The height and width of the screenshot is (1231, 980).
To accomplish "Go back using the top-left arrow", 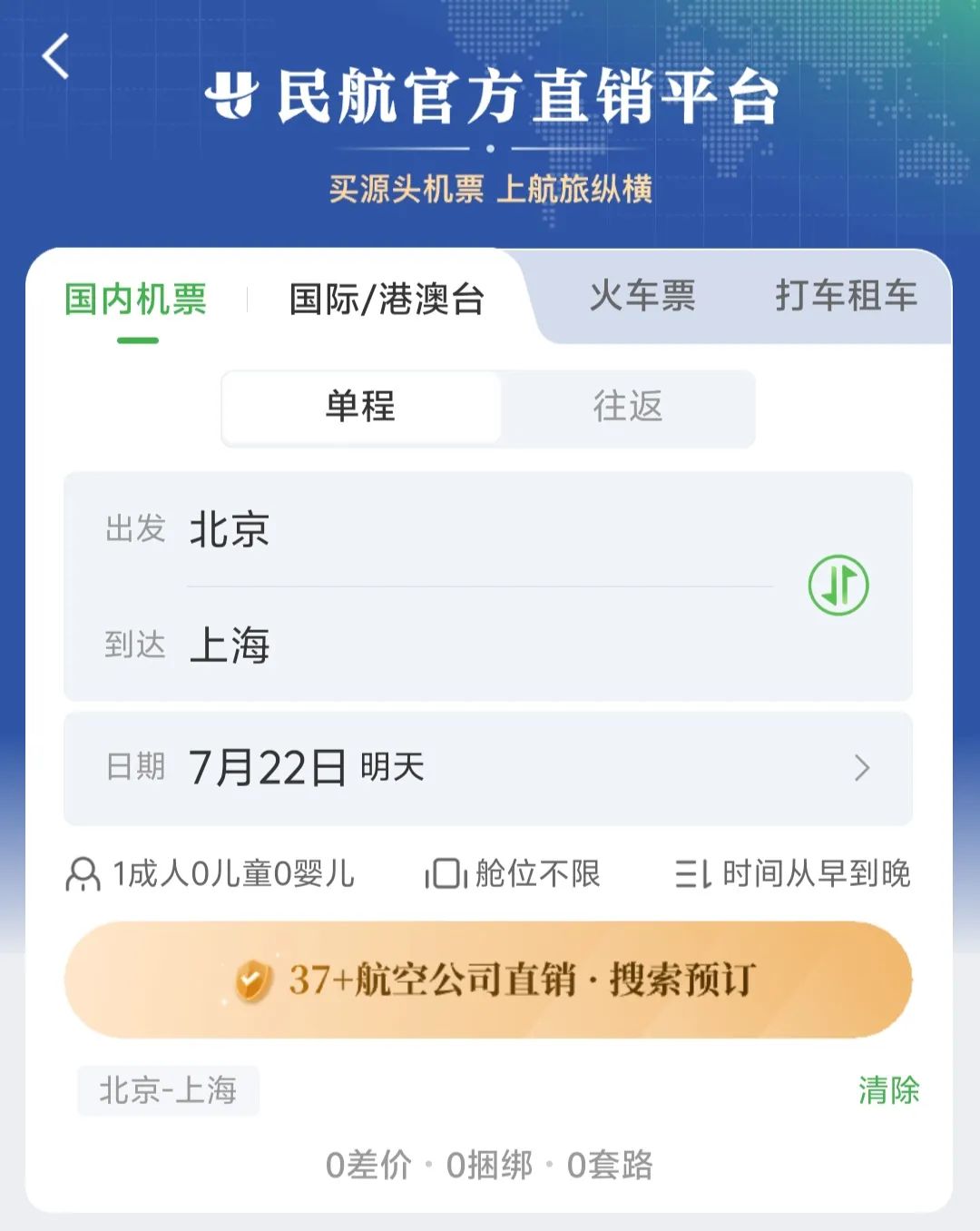I will (x=56, y=56).
